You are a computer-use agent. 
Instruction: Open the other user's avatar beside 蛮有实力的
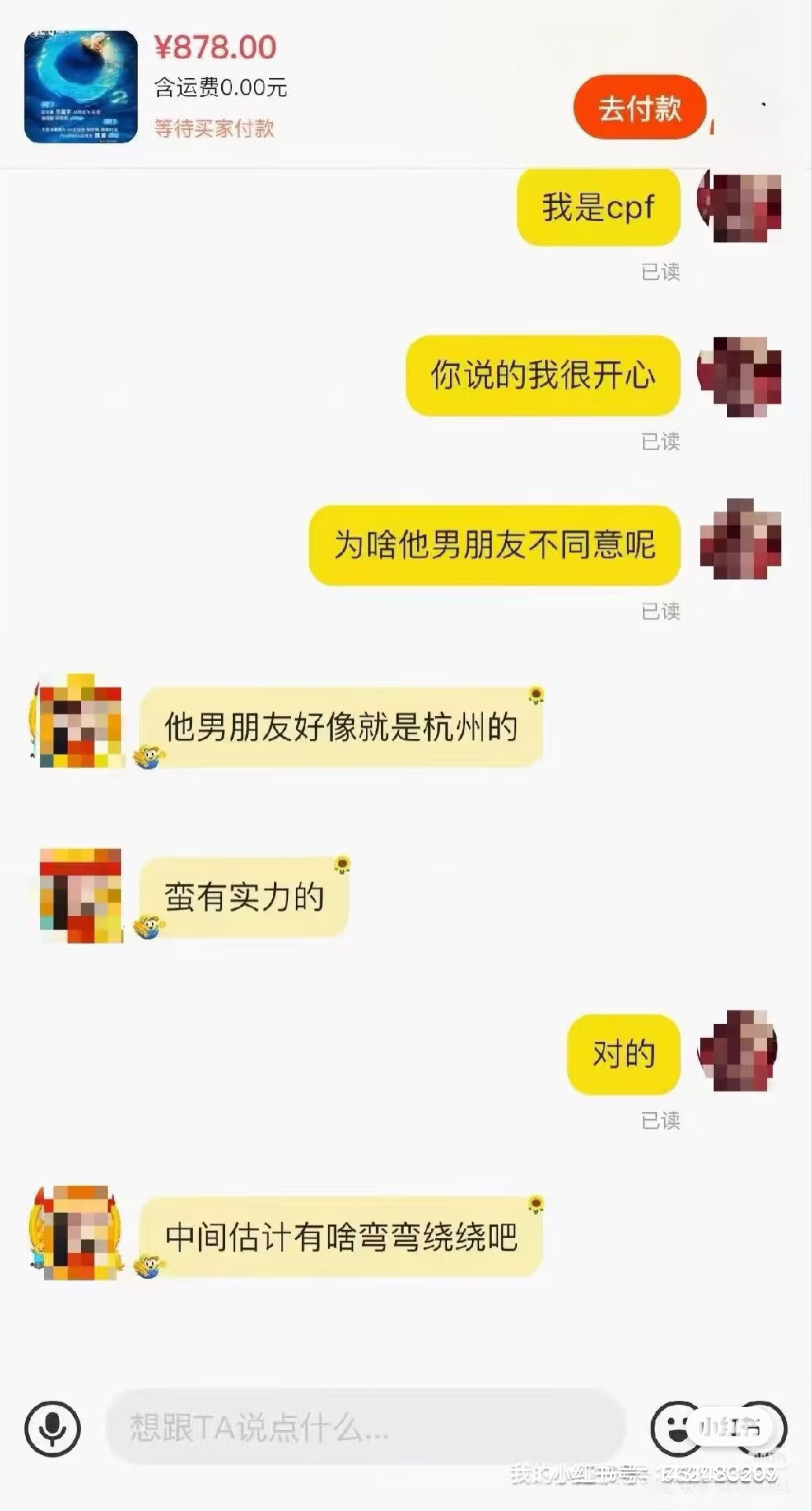[81, 896]
